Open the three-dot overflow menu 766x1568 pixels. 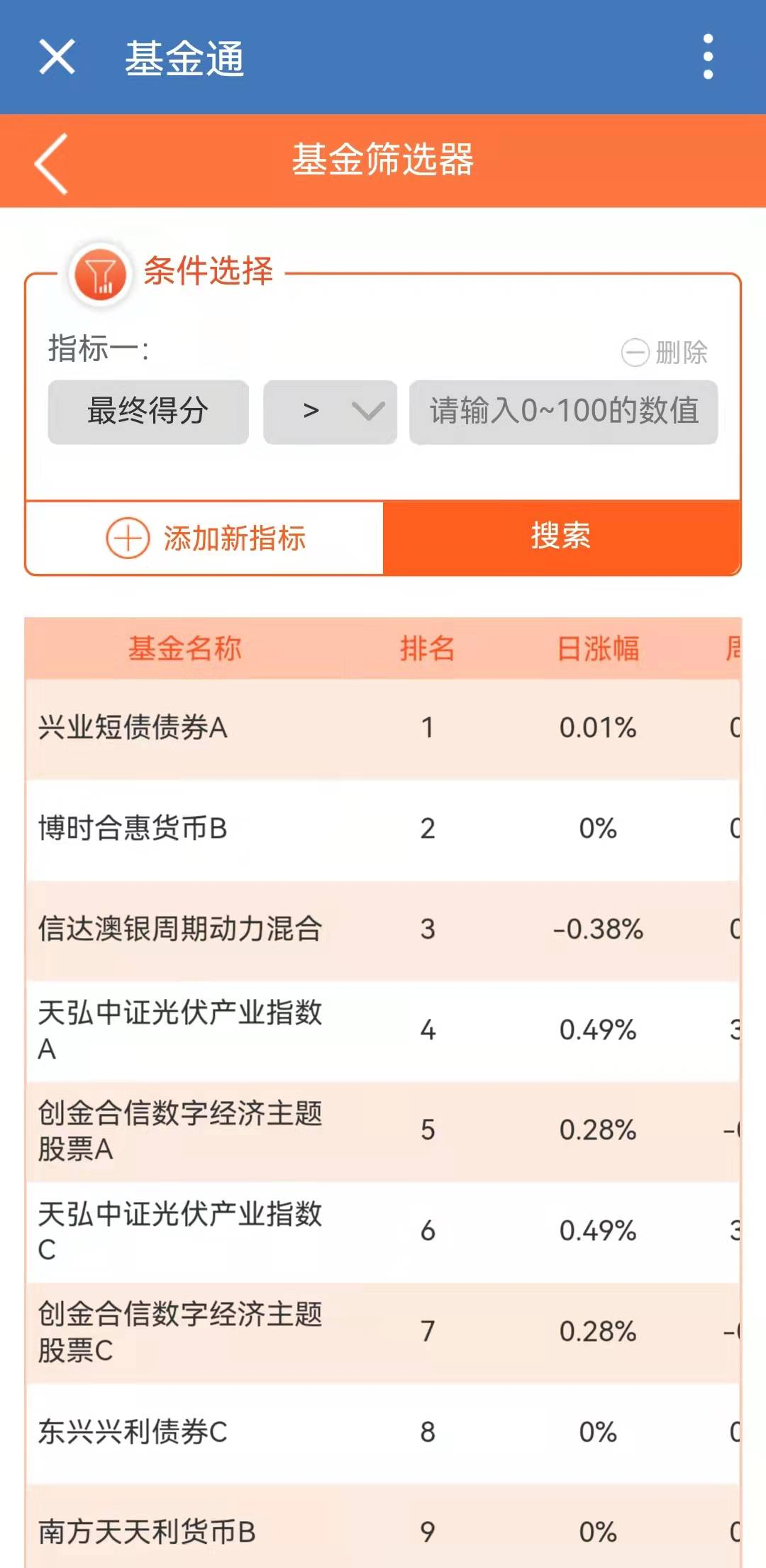(x=707, y=57)
